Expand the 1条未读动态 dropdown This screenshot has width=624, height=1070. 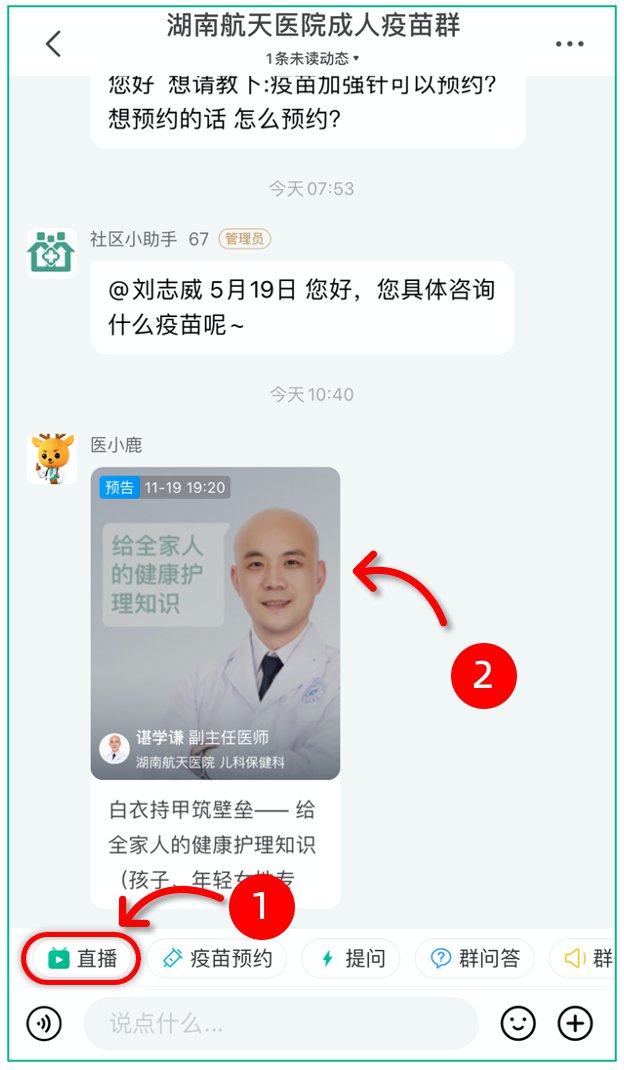[313, 59]
